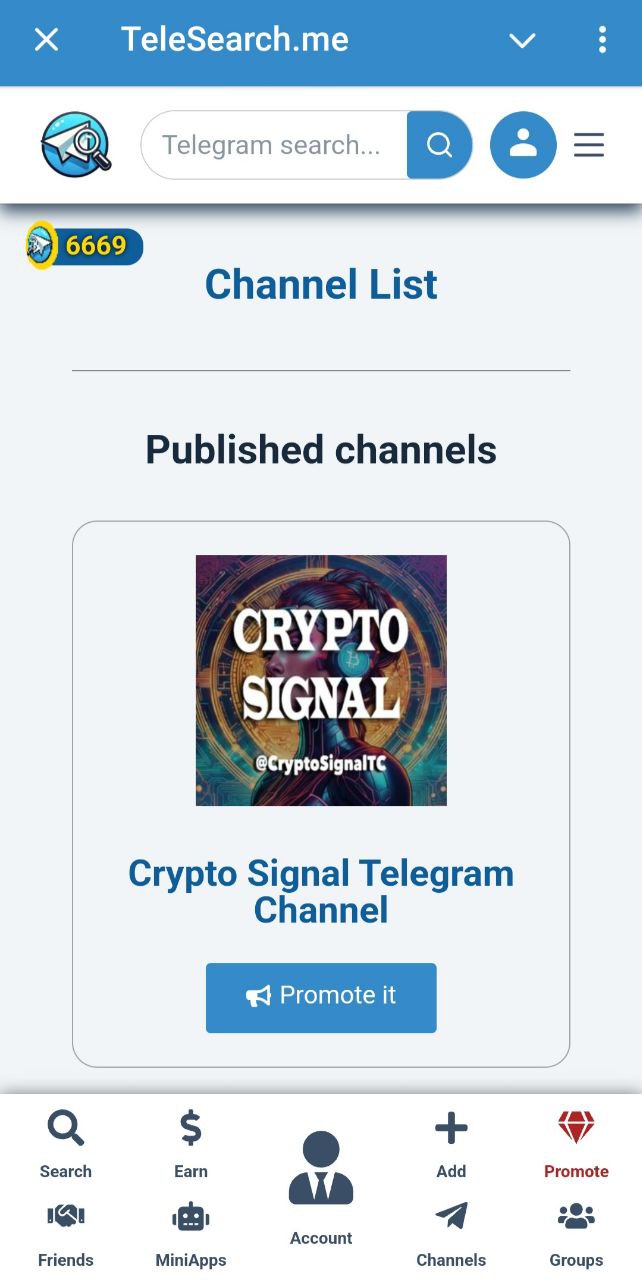
Task: Open the MiniApps tab
Action: click(191, 1234)
